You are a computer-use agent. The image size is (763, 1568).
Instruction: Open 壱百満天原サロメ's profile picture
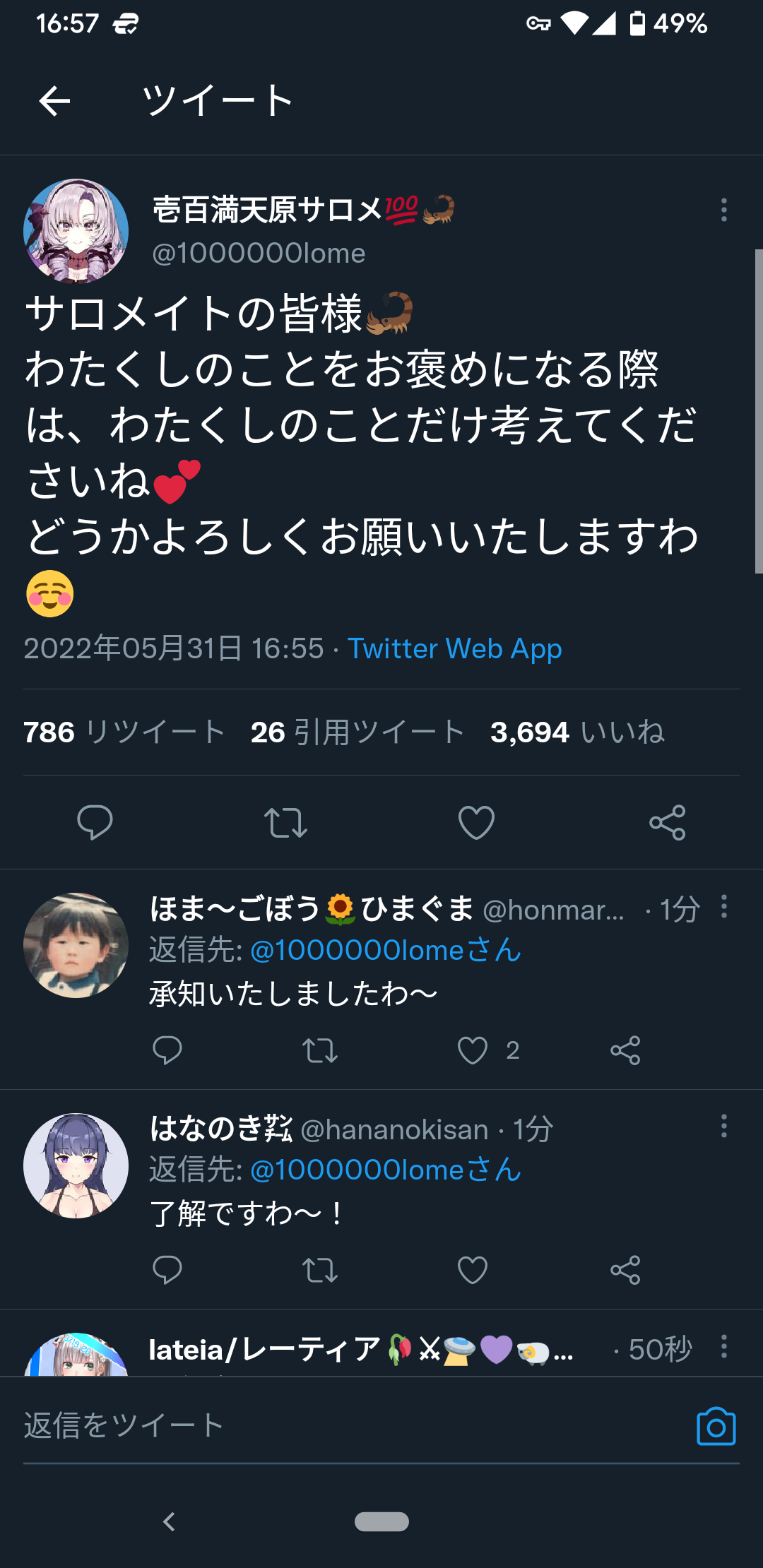tap(76, 231)
